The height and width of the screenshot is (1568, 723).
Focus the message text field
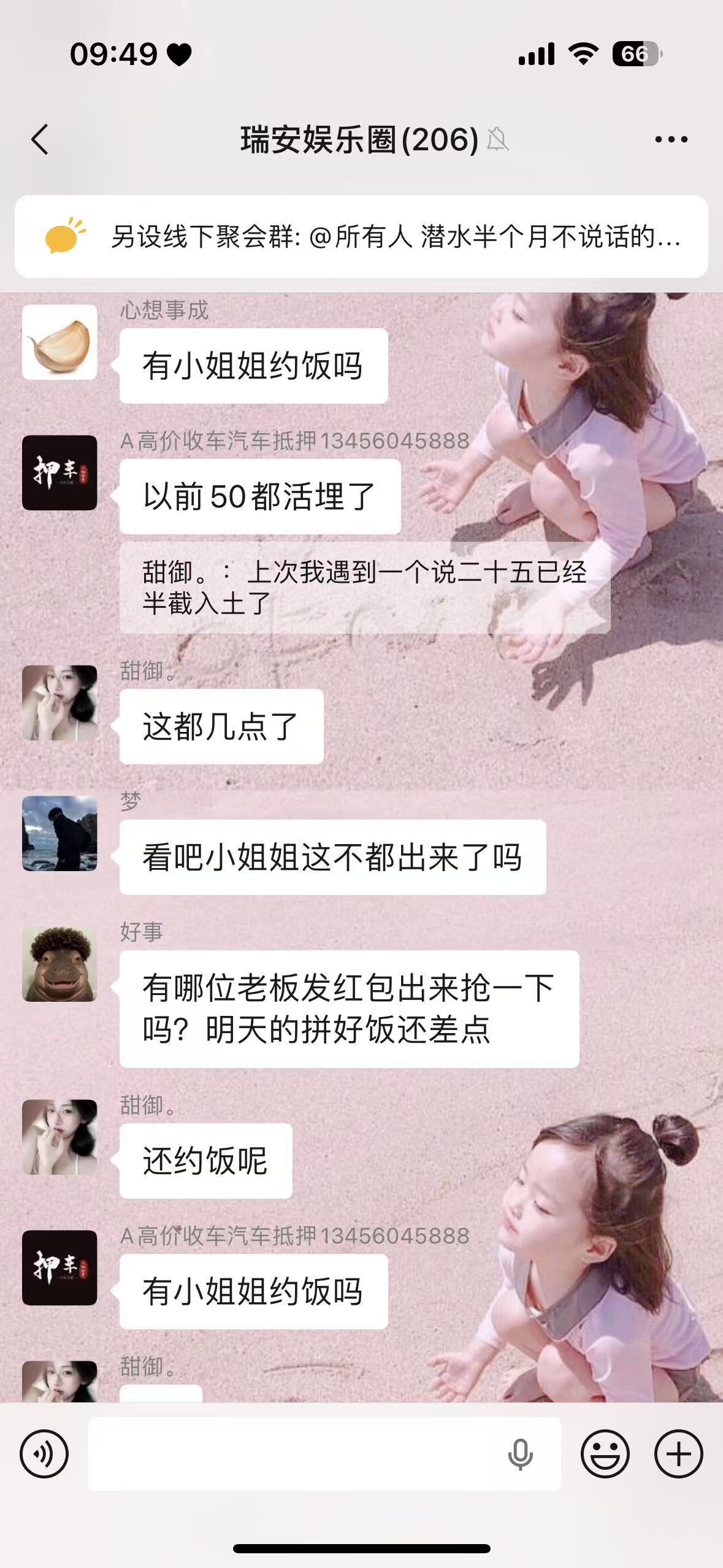pyautogui.click(x=294, y=1453)
